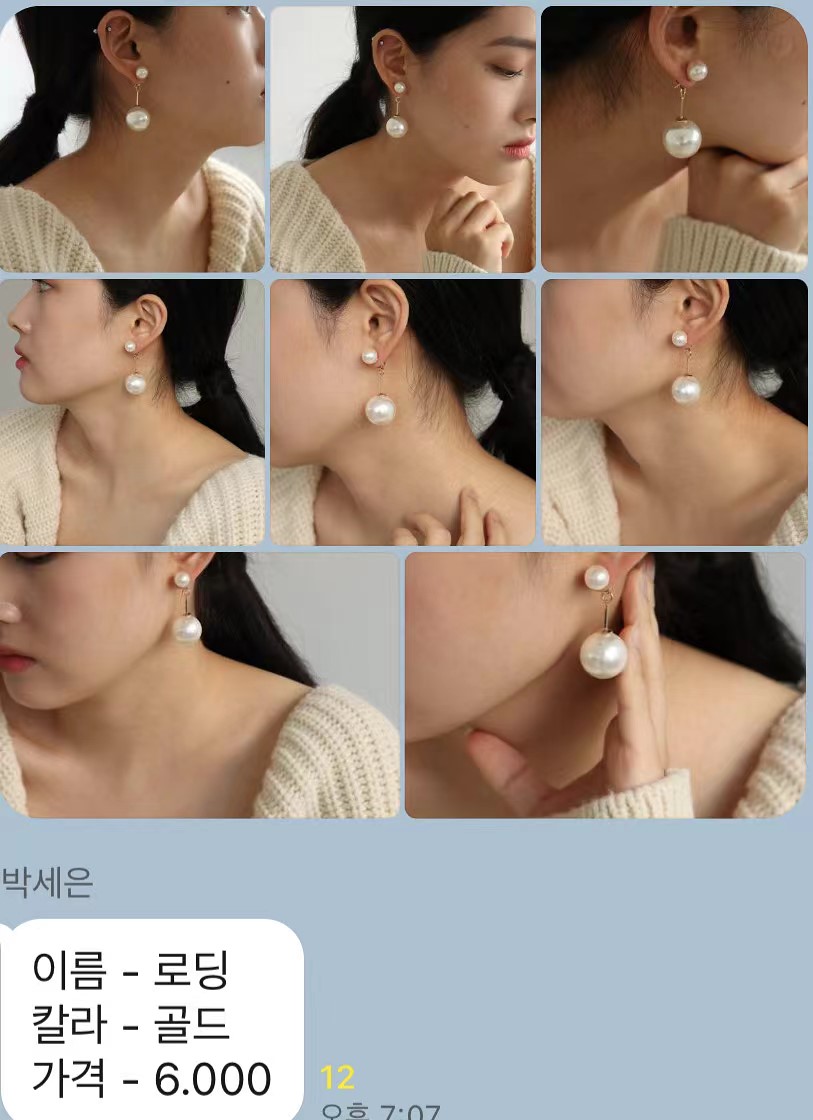The image size is (813, 1120).
Task: View the left-facing side profile photo
Action: click(x=131, y=412)
